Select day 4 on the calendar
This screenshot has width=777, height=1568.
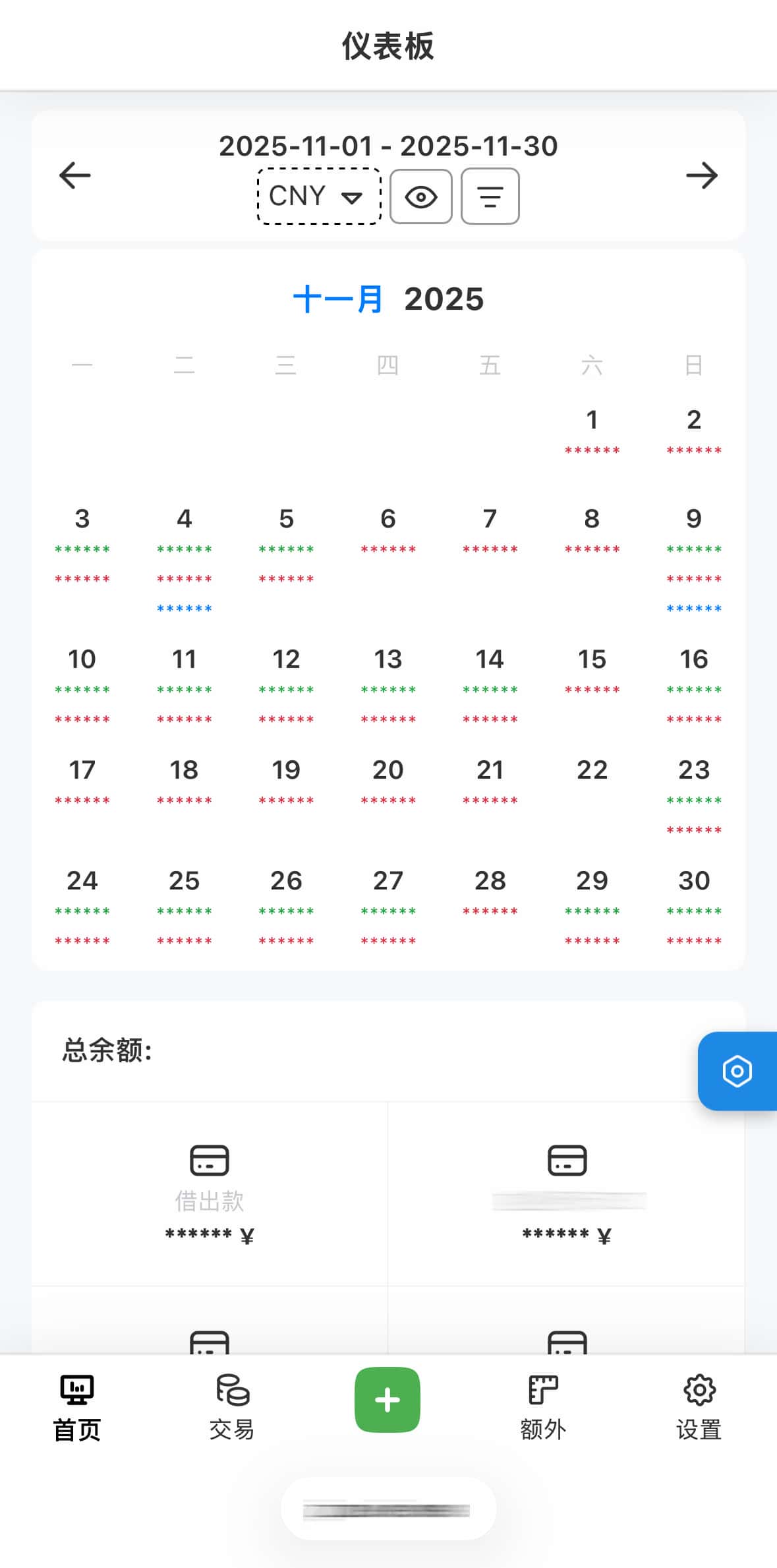point(184,520)
